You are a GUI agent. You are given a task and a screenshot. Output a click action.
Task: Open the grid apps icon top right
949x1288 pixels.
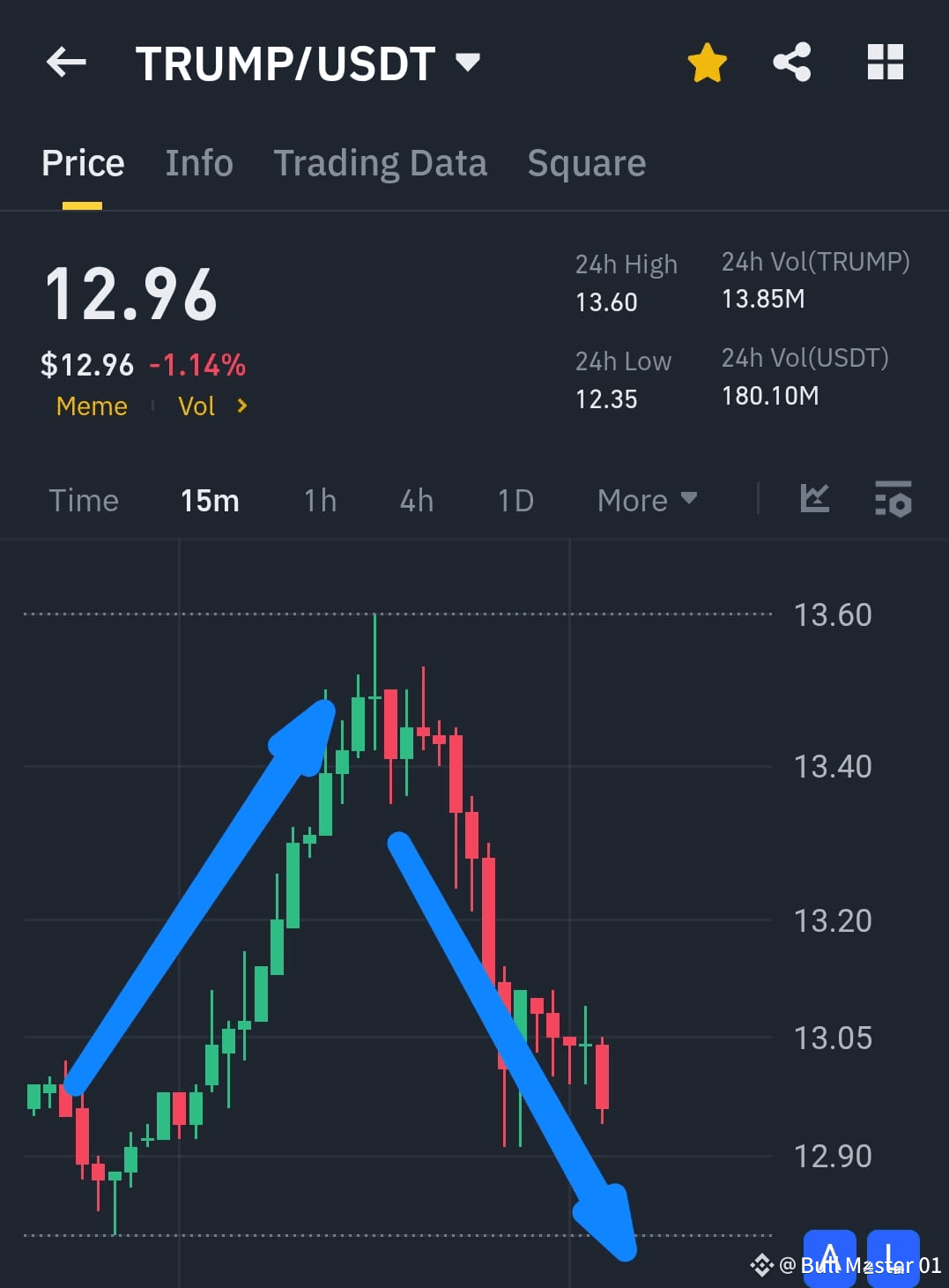point(885,62)
